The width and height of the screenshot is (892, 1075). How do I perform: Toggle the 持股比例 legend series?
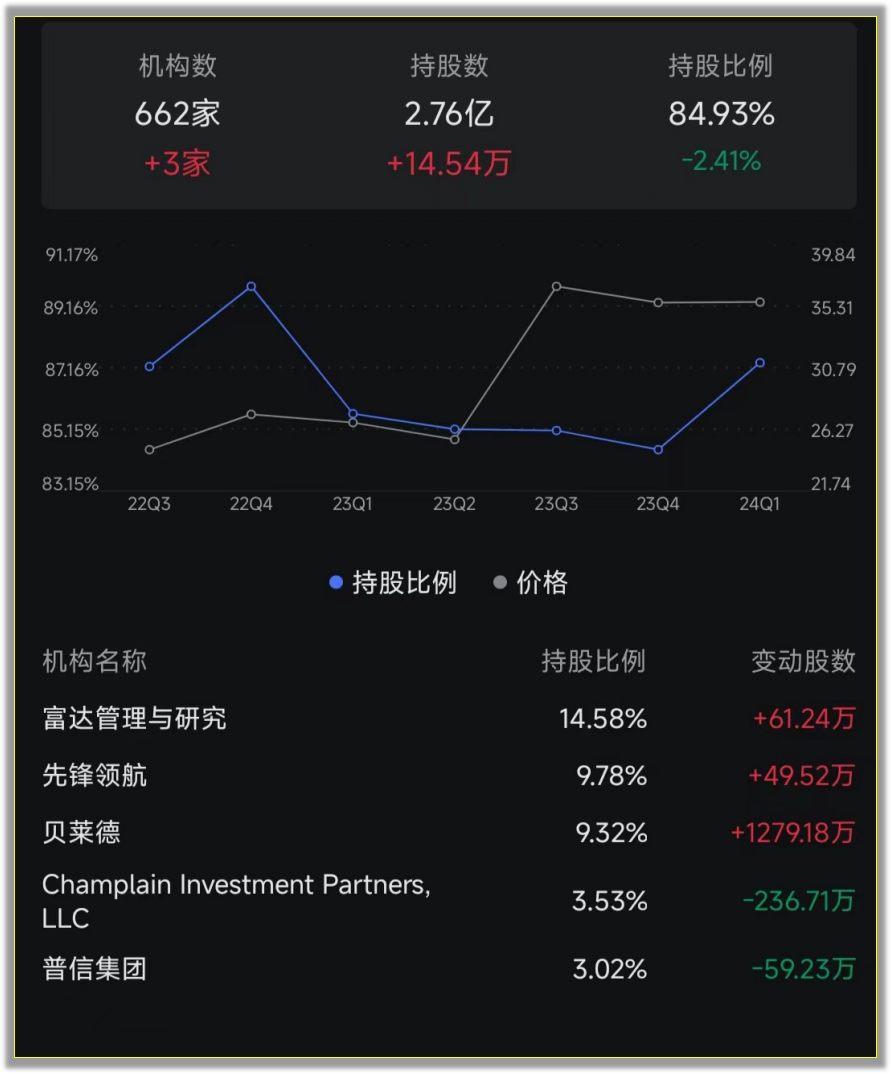[x=393, y=583]
